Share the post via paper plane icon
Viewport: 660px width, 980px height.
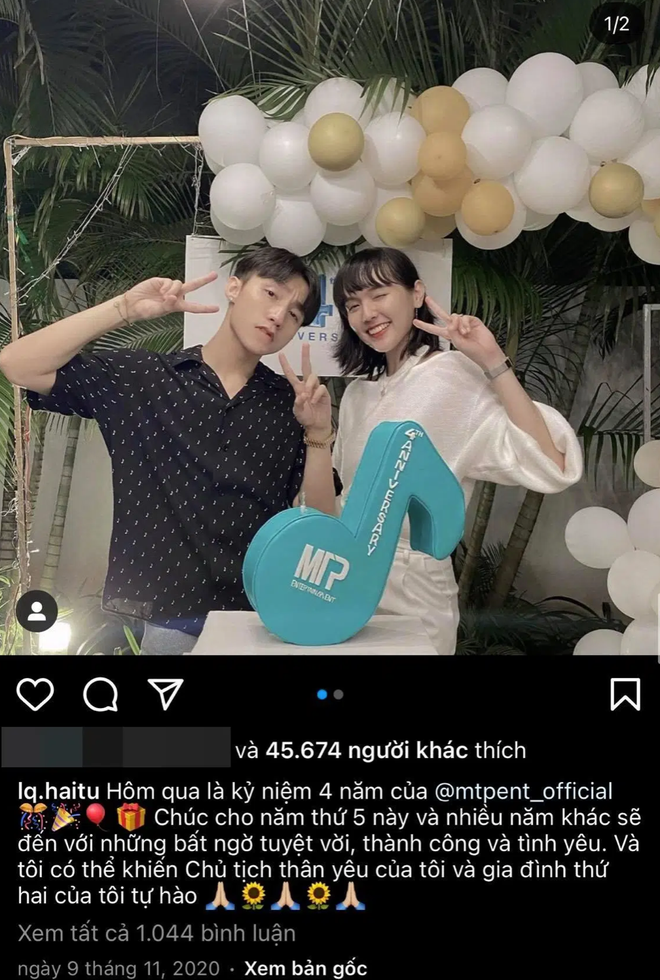click(x=165, y=693)
